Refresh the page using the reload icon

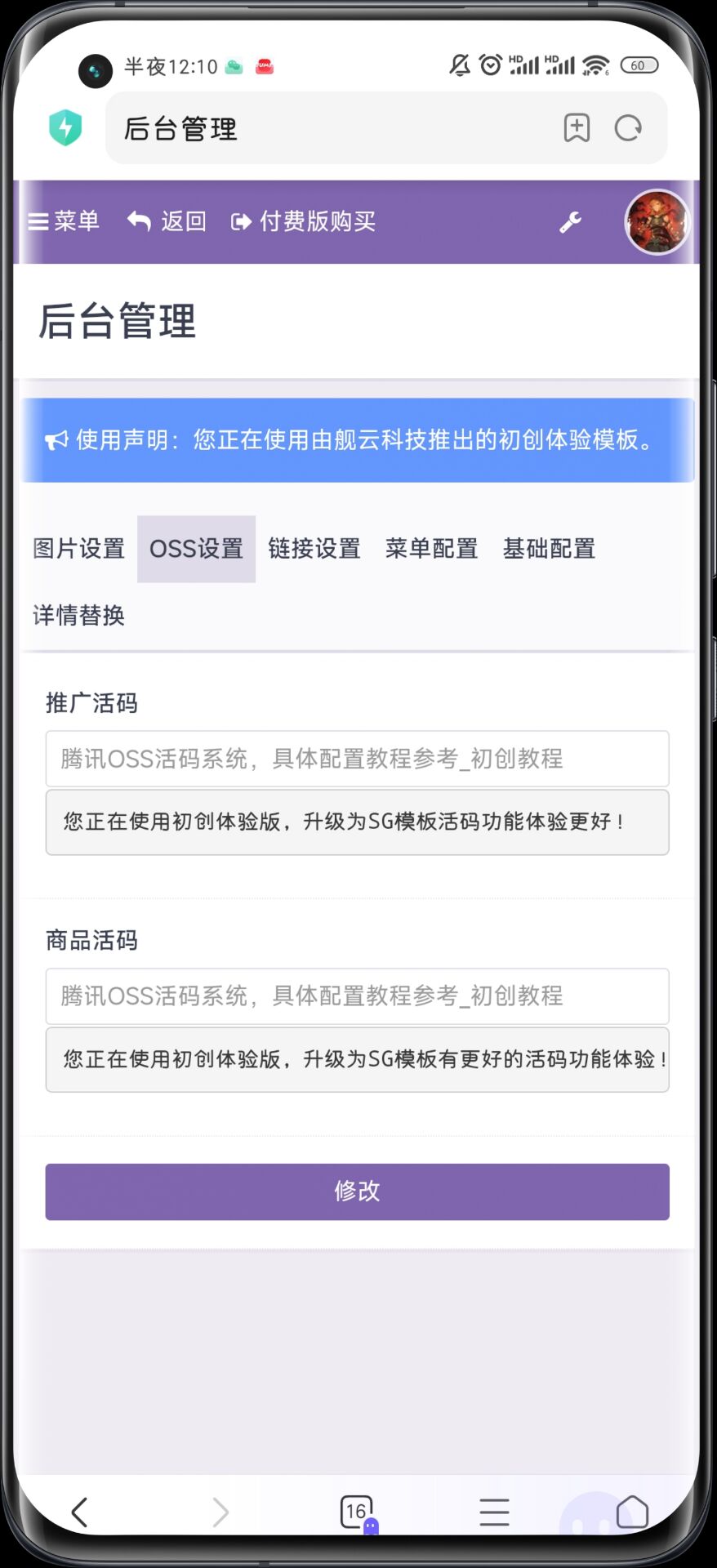click(x=627, y=127)
